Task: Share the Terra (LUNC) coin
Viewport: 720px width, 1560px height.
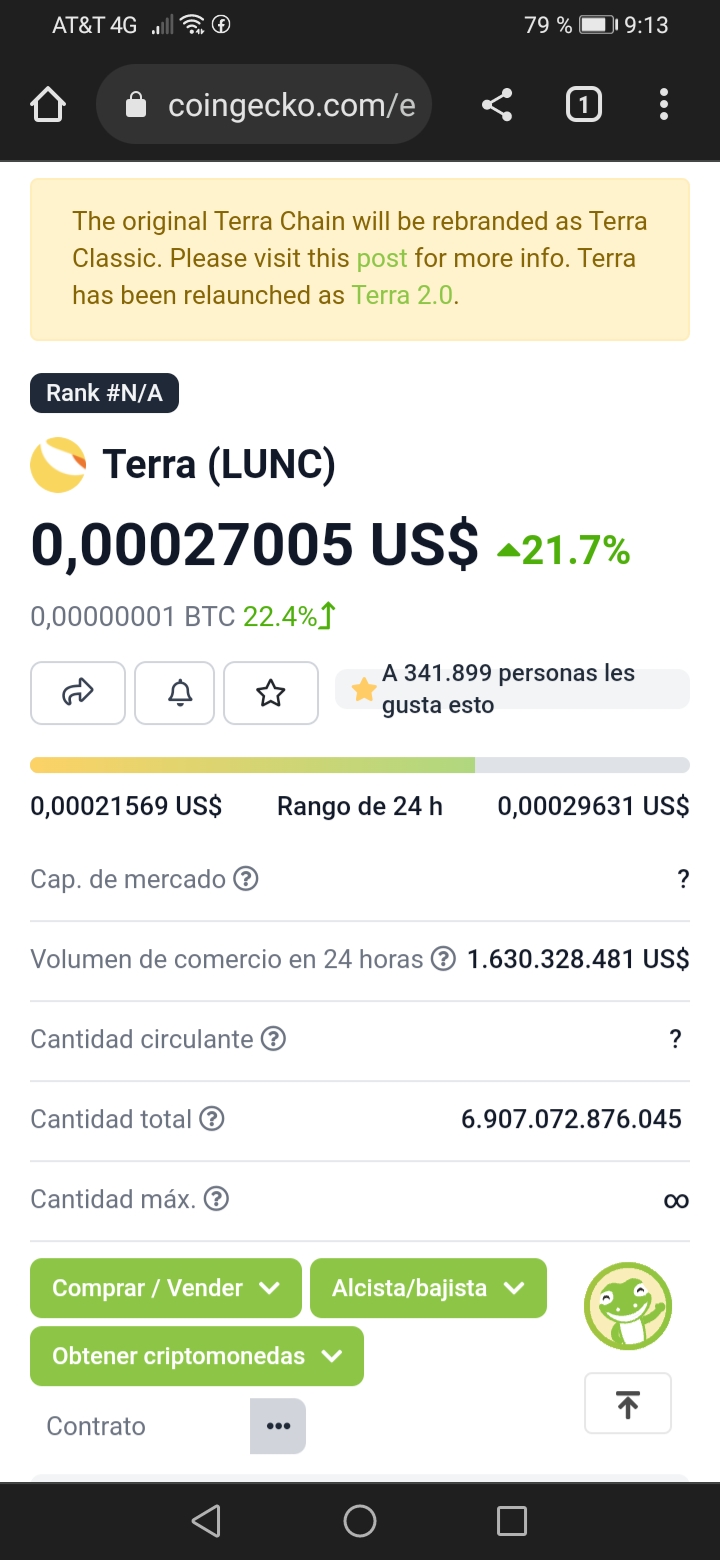Action: [78, 692]
